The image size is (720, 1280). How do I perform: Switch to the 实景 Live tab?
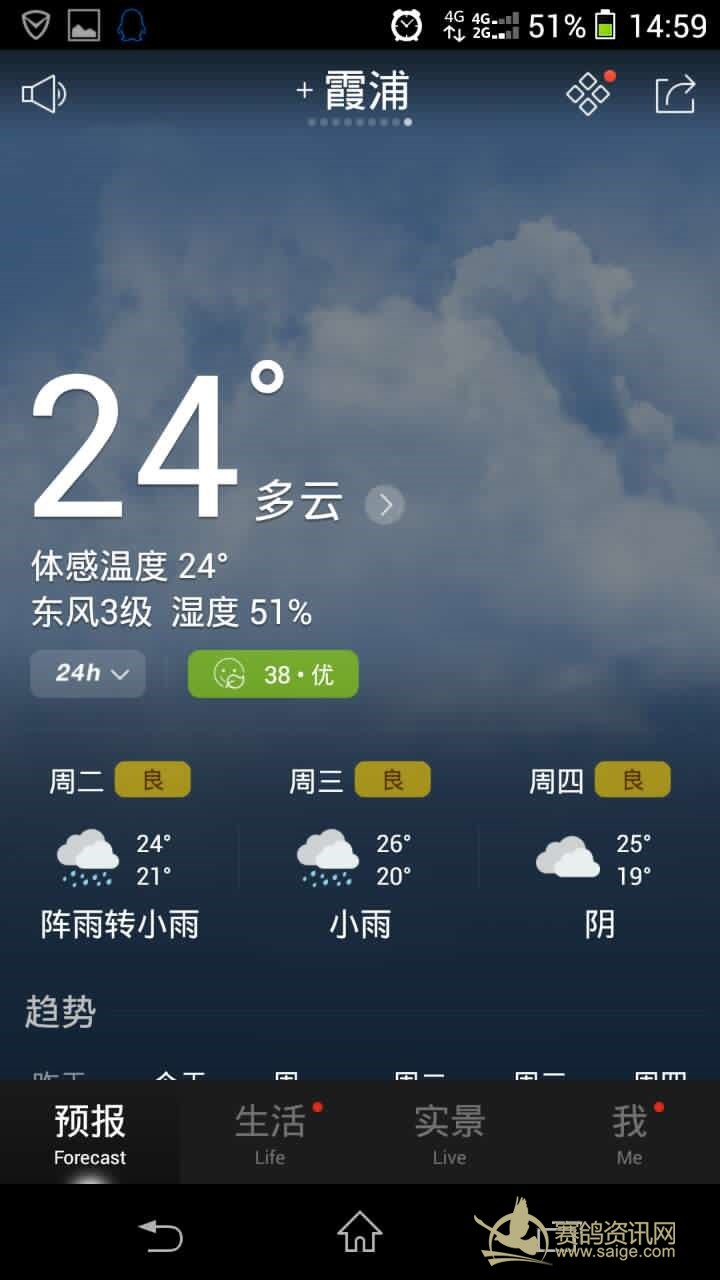point(449,1134)
